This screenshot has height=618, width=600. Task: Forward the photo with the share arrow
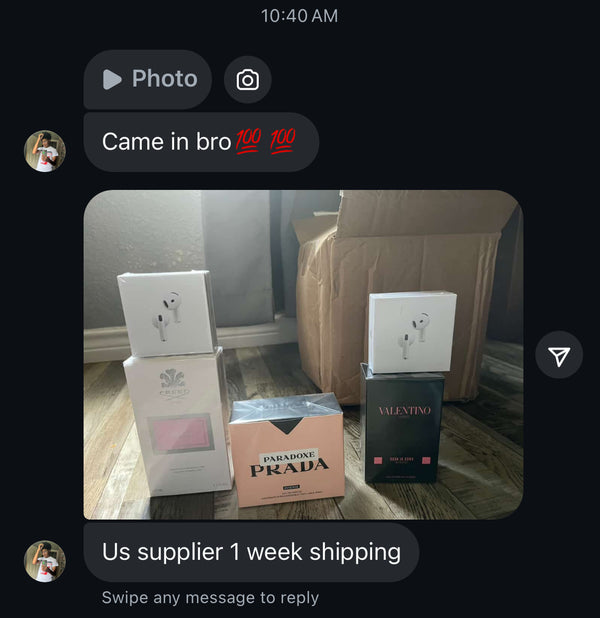559,355
